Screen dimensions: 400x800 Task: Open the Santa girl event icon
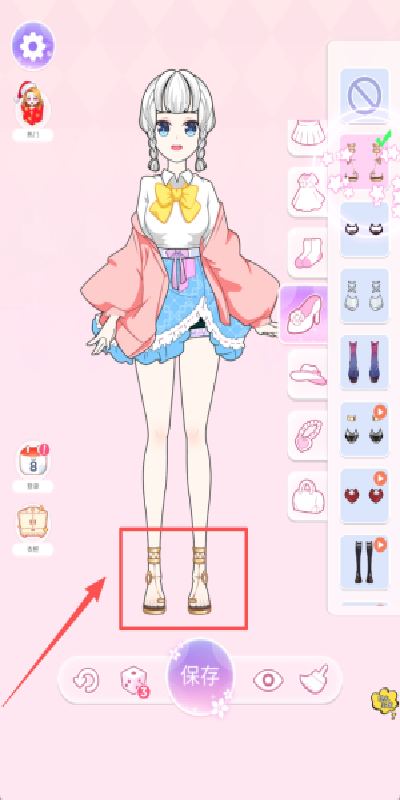tap(33, 105)
